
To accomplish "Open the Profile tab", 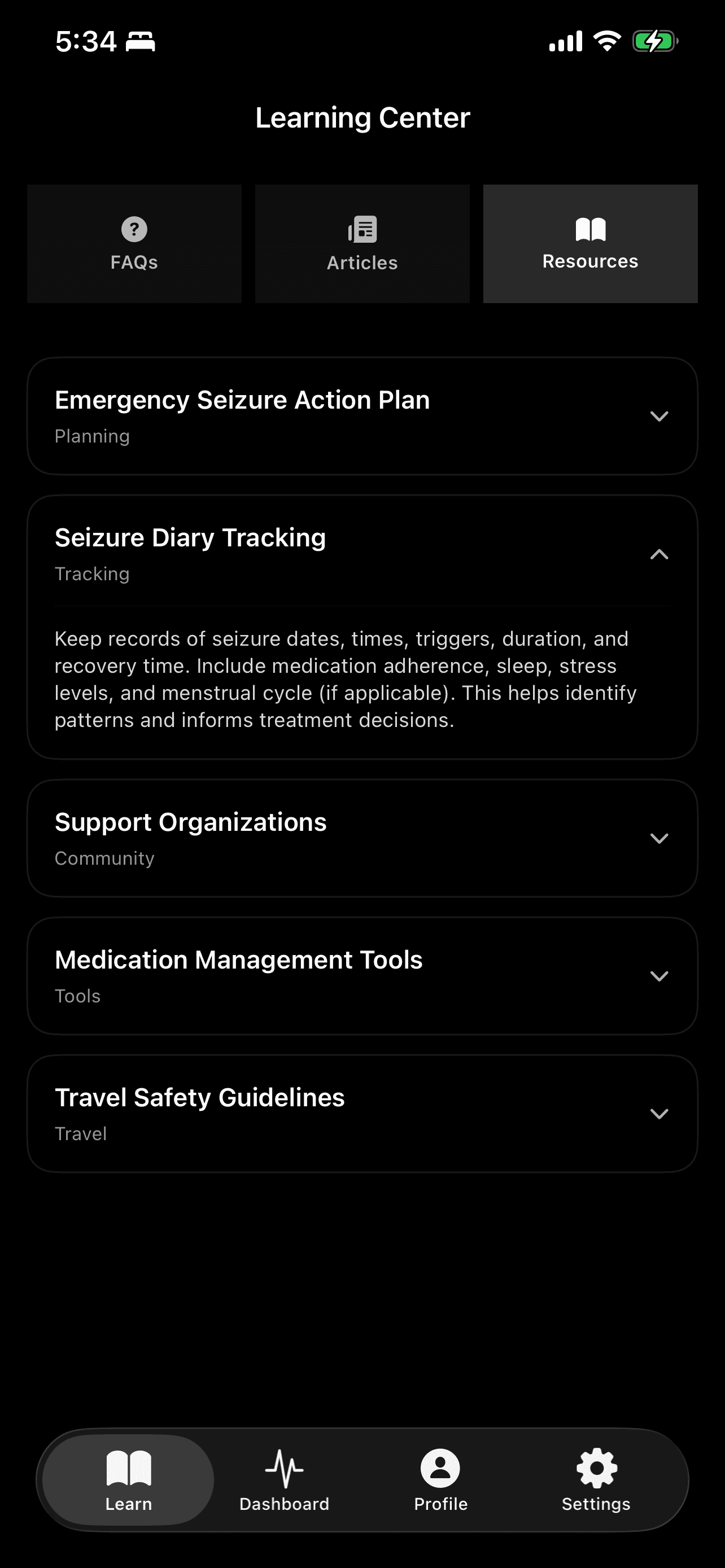I will click(440, 1480).
